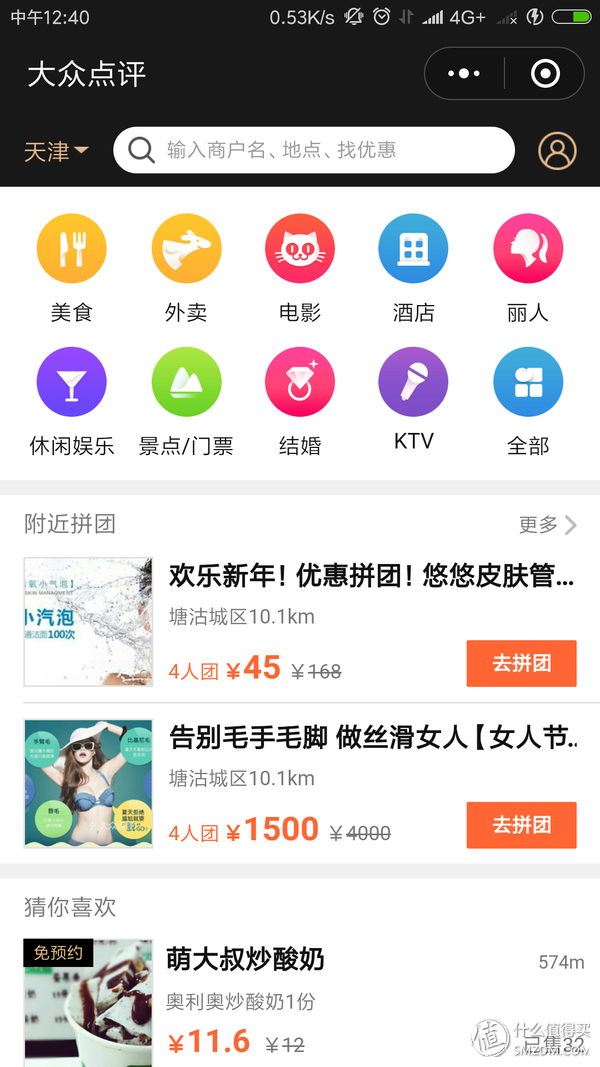Tap 去拼团 for the ¥1500 deal
This screenshot has height=1067, width=600.
point(521,825)
